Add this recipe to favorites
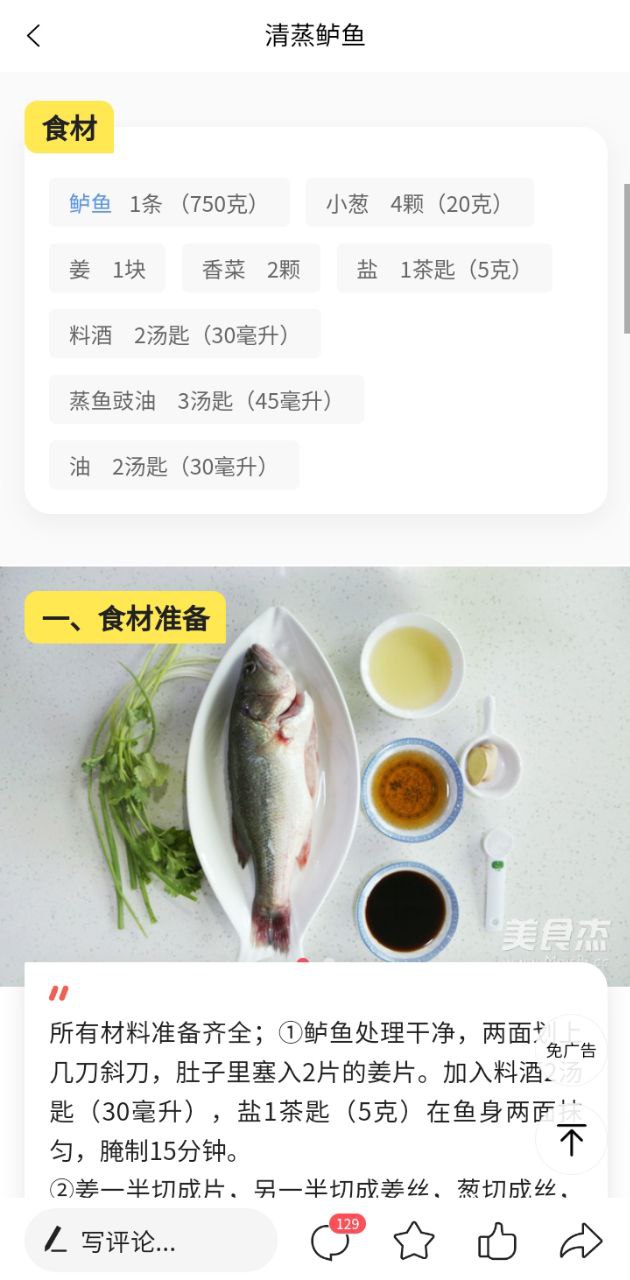 tap(413, 1242)
